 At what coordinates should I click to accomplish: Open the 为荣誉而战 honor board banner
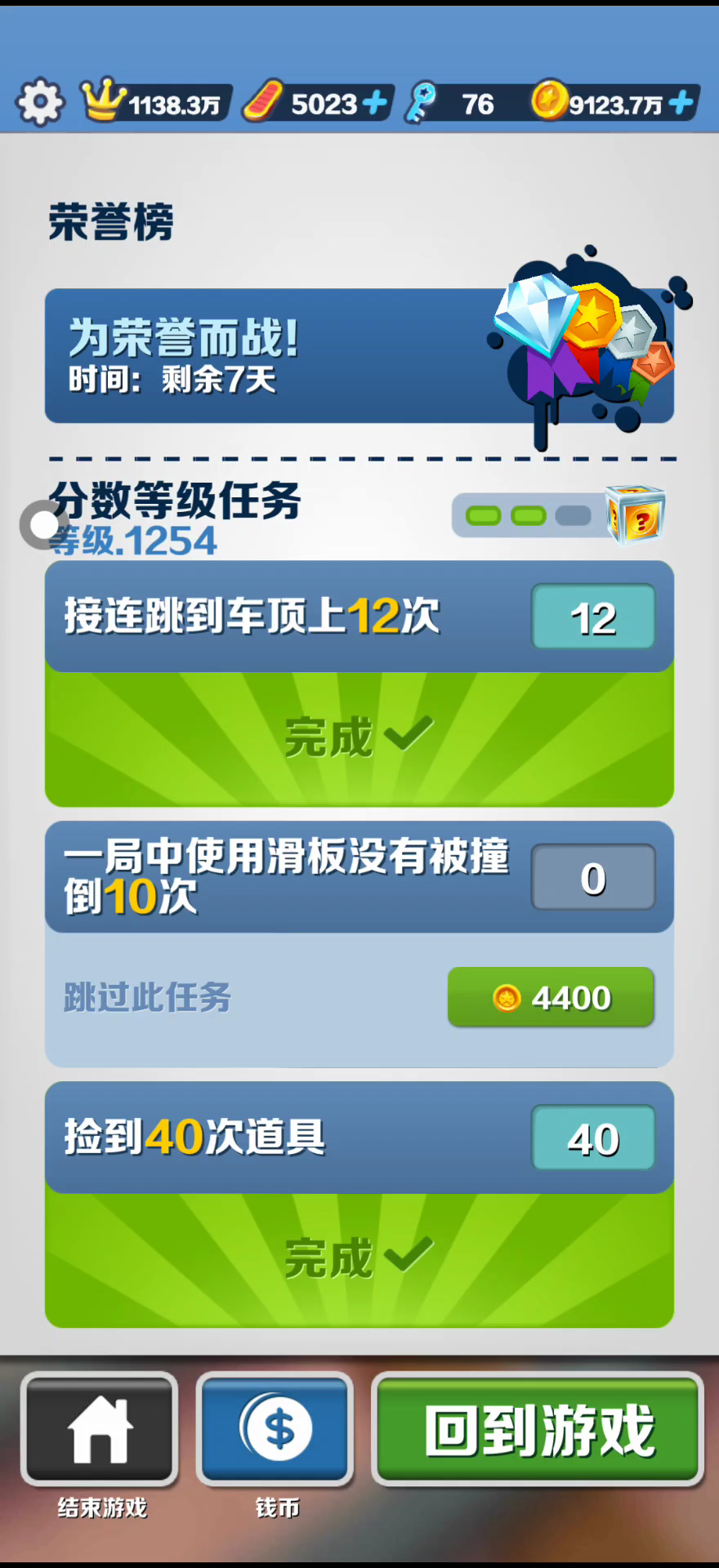(x=359, y=355)
